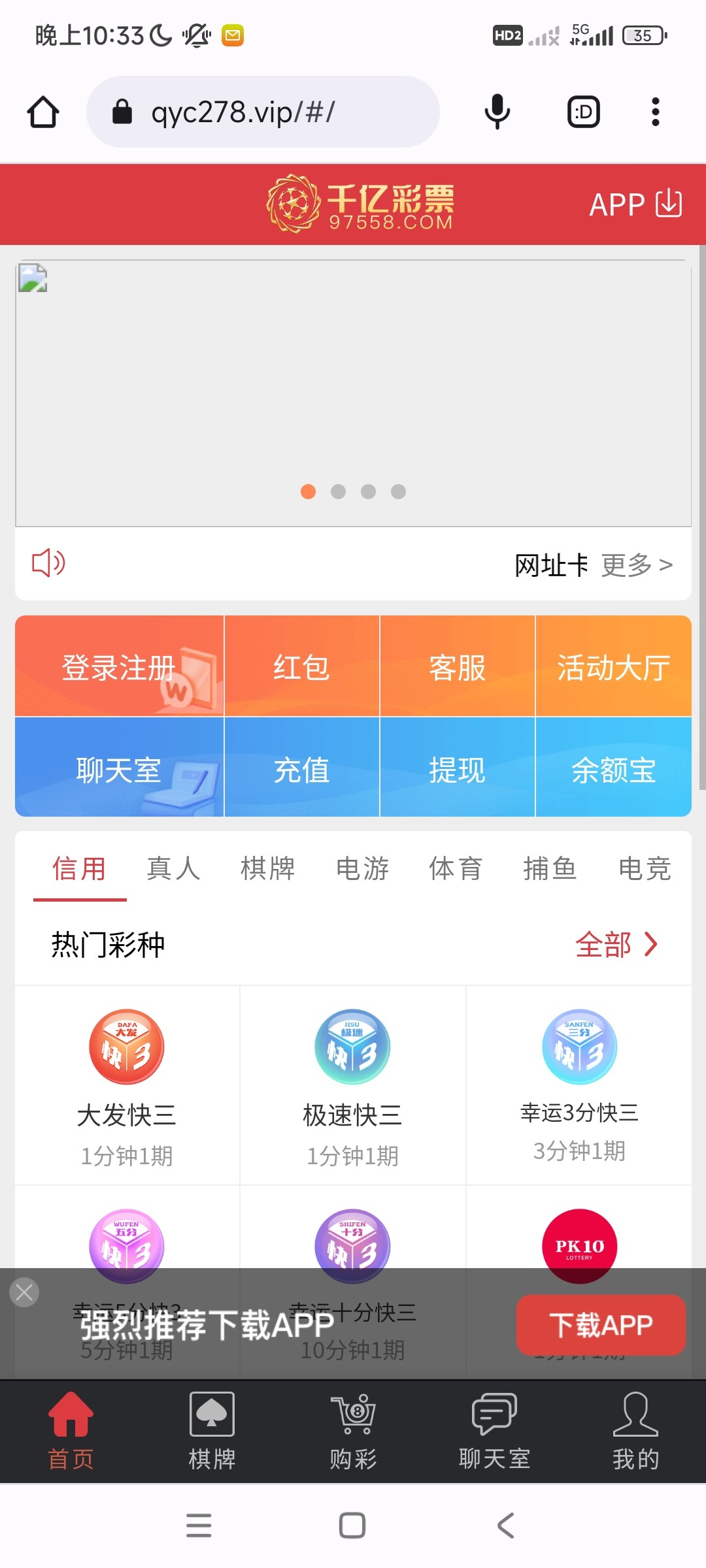Open the browser tab switcher
The width and height of the screenshot is (706, 1568).
pos(583,112)
